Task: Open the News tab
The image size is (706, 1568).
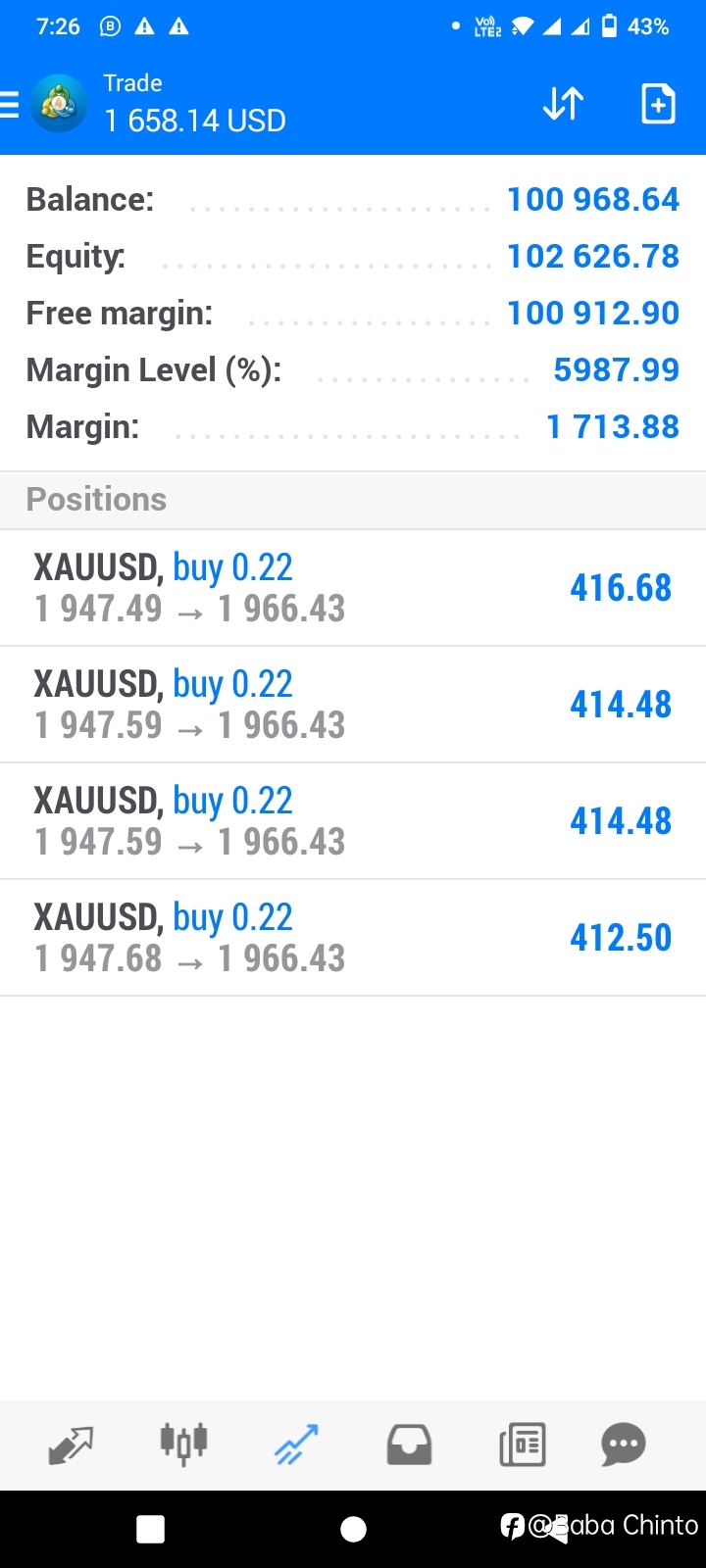Action: 523,1445
